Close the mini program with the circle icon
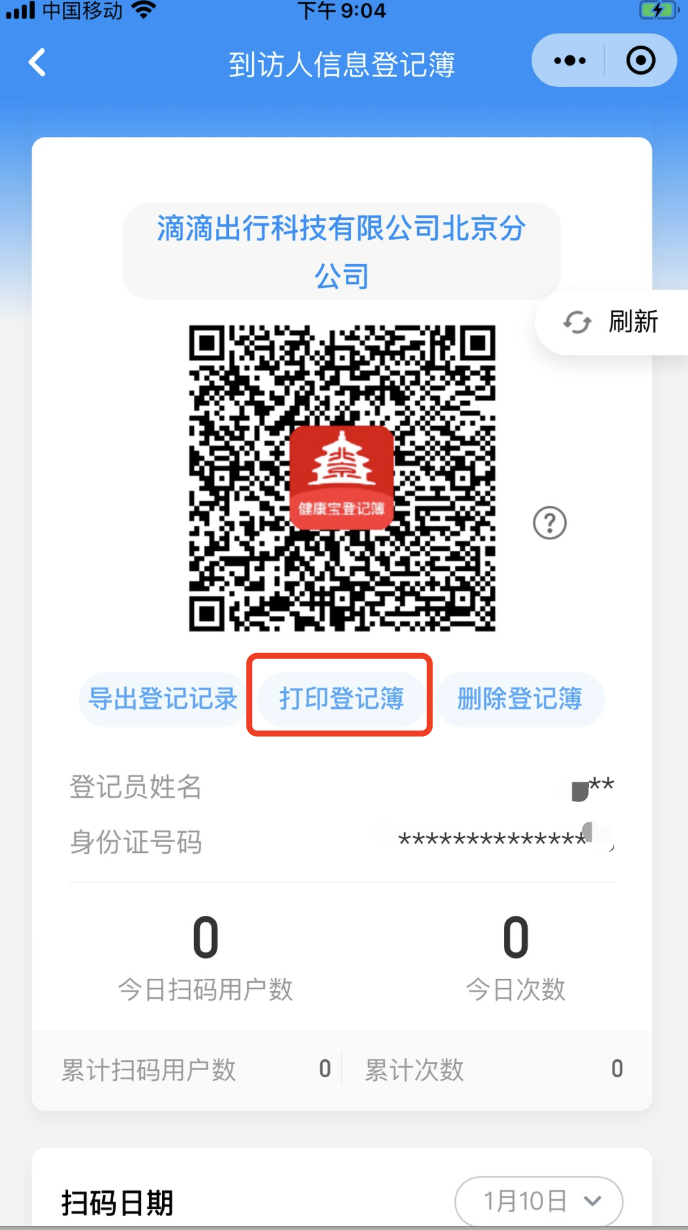Viewport: 688px width, 1230px height. (x=640, y=61)
